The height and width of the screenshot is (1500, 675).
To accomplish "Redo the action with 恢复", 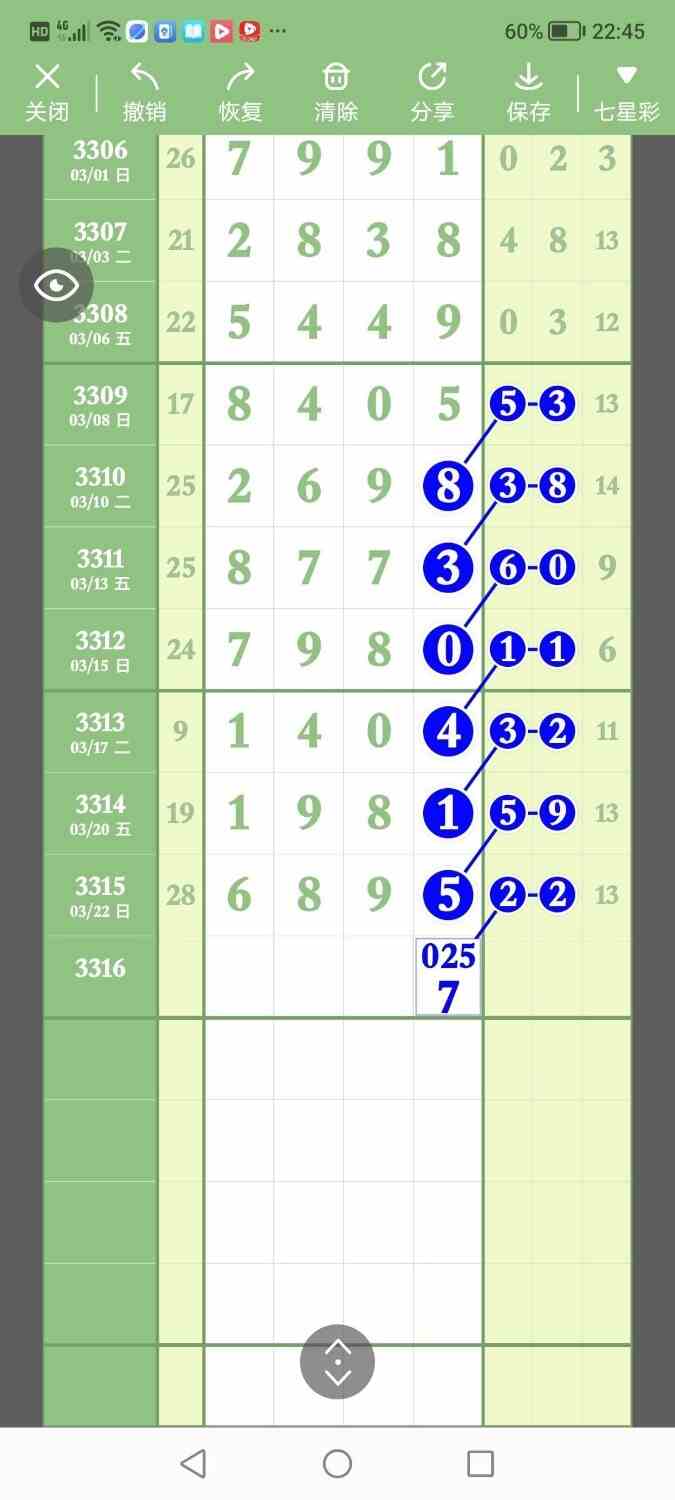I will 240,92.
